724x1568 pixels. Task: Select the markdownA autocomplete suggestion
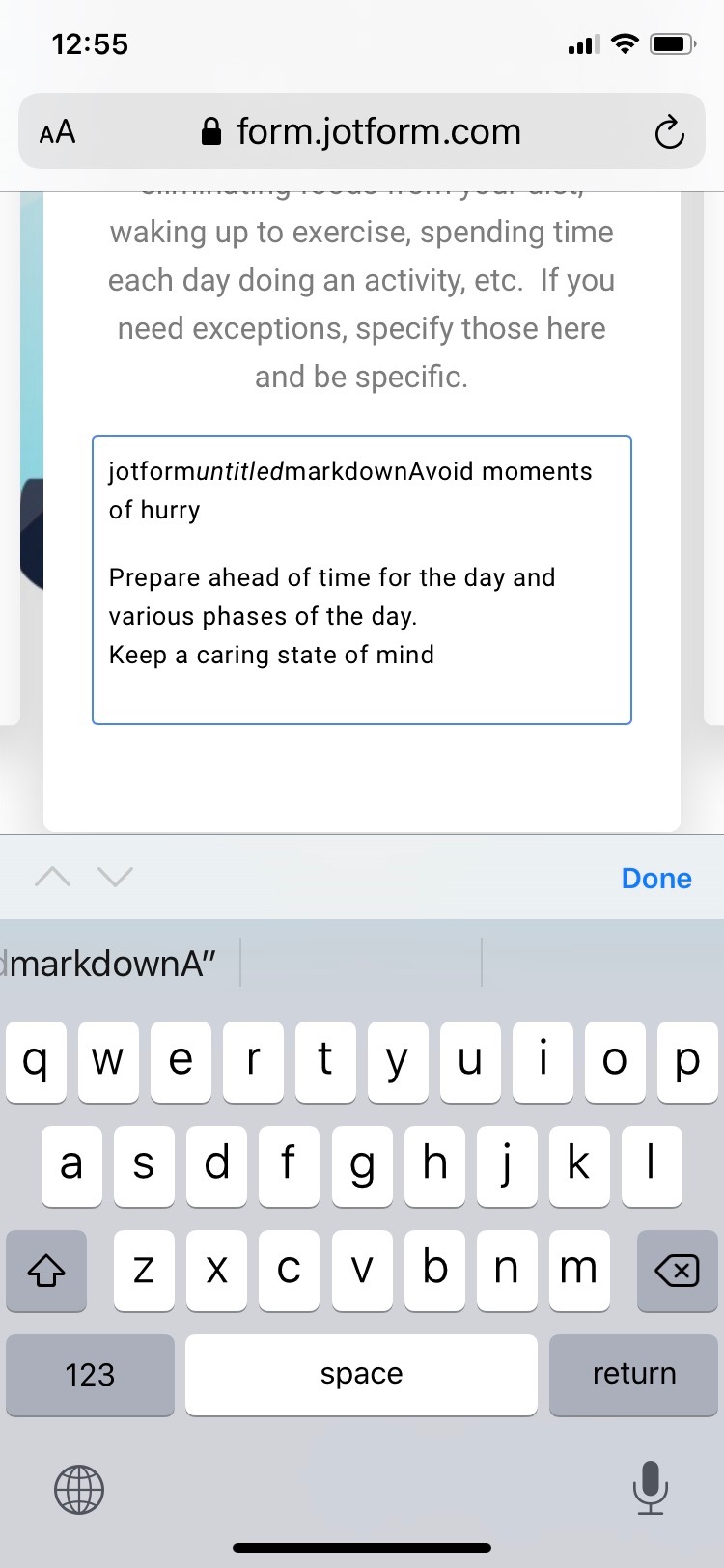[111, 962]
